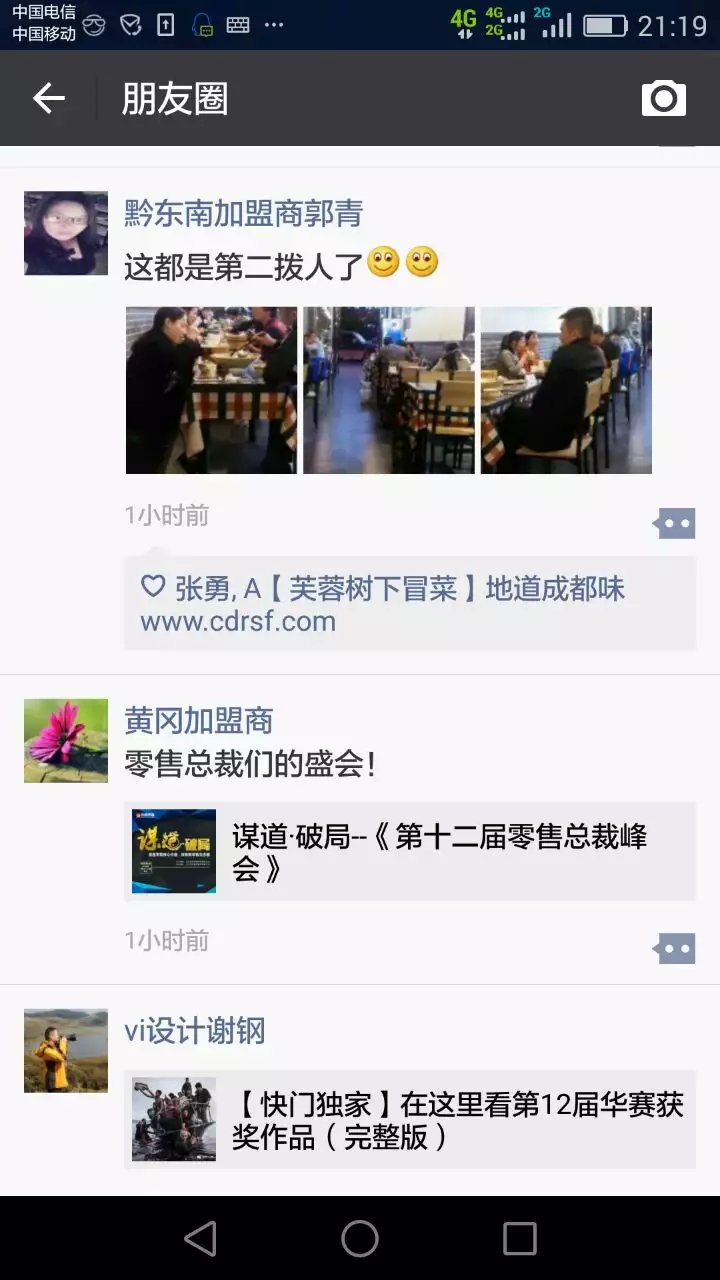The image size is (720, 1280).
Task: Open comment menu under 郭青's post
Action: [675, 523]
